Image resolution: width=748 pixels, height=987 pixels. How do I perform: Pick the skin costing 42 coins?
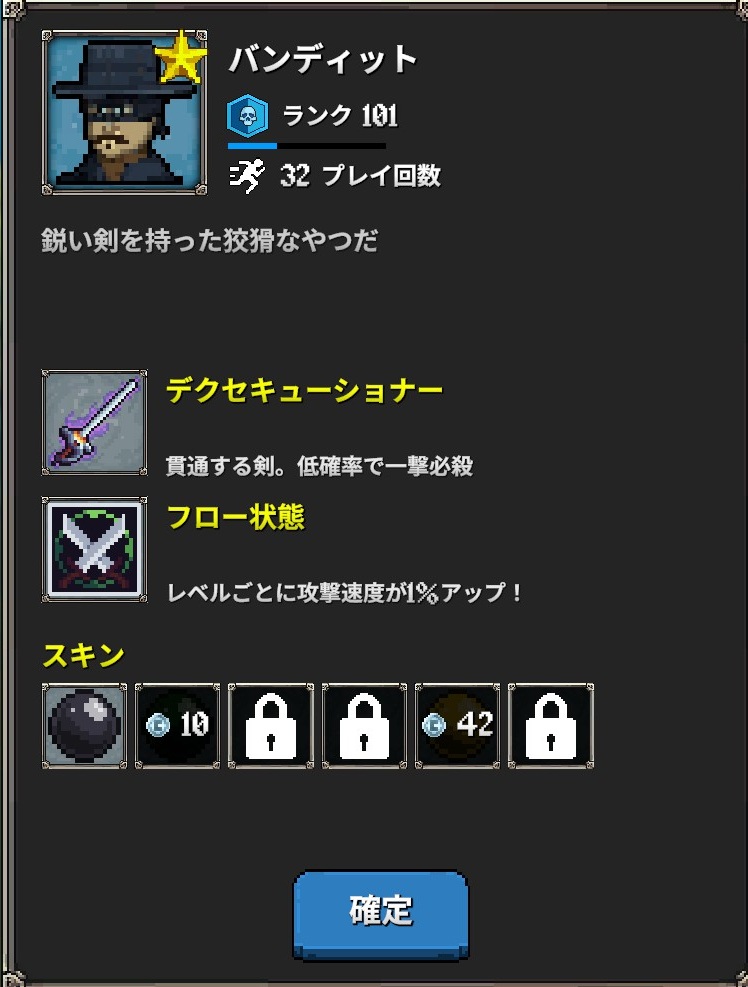457,725
